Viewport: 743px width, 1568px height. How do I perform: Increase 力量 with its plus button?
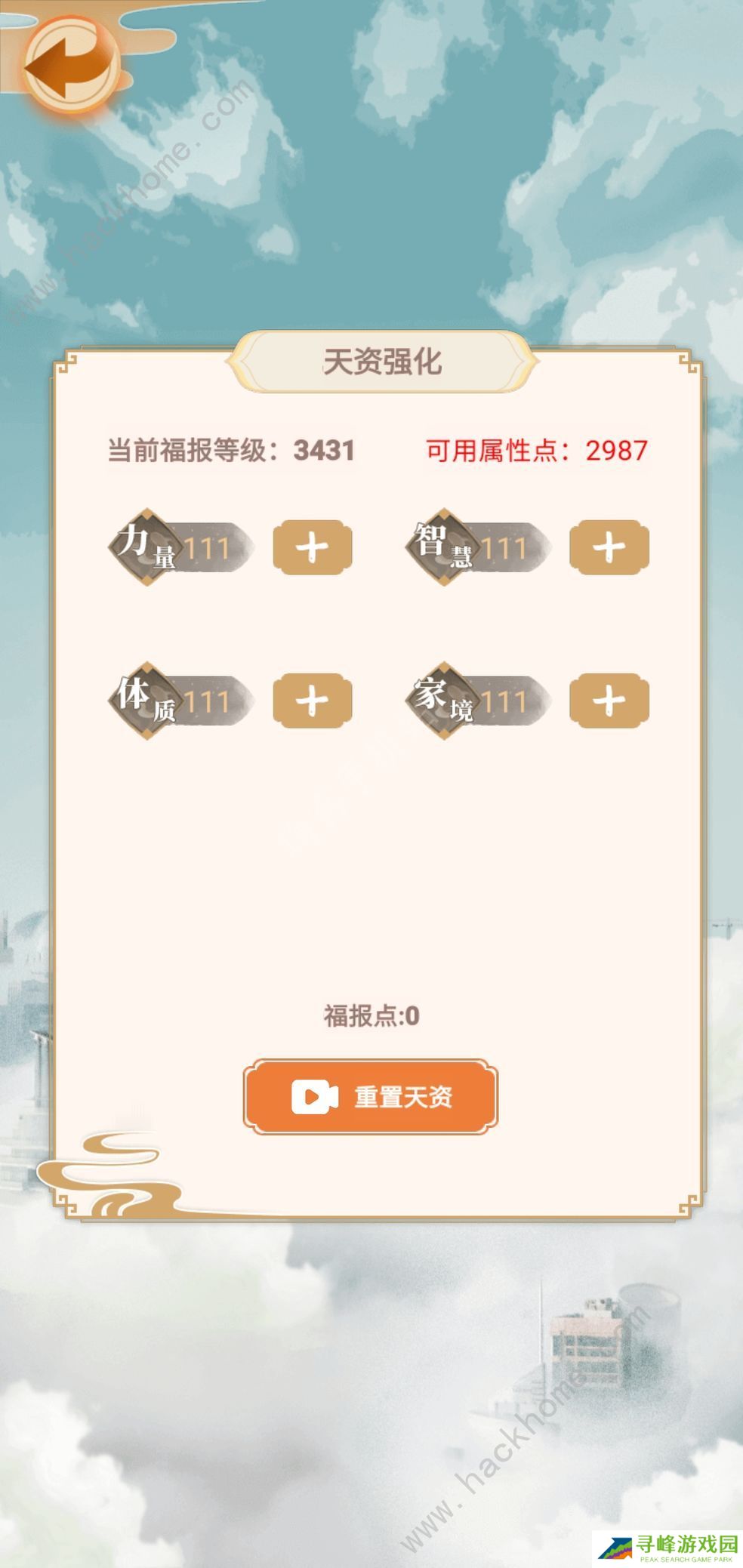tap(313, 549)
